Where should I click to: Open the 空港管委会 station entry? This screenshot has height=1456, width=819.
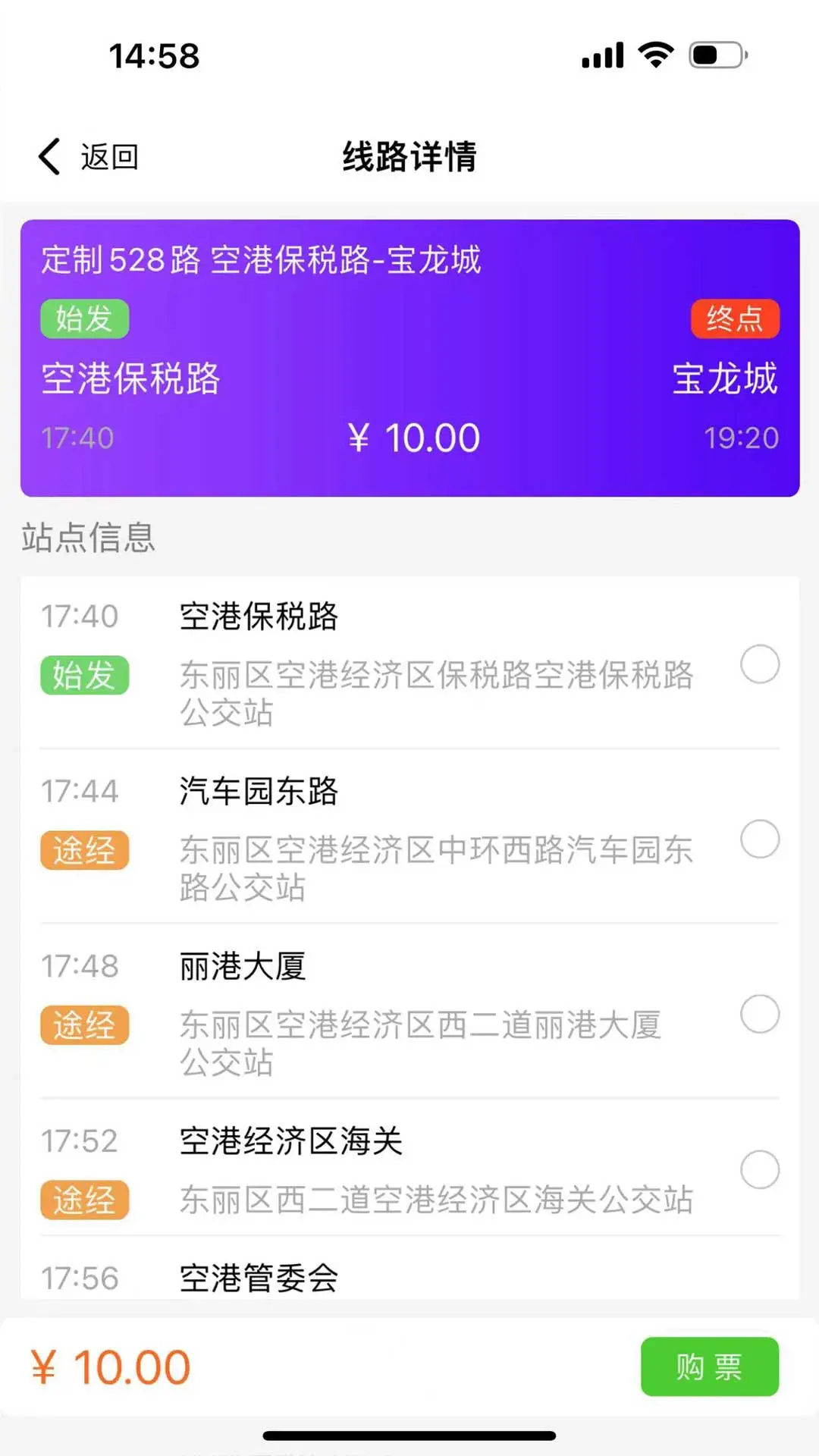259,1276
